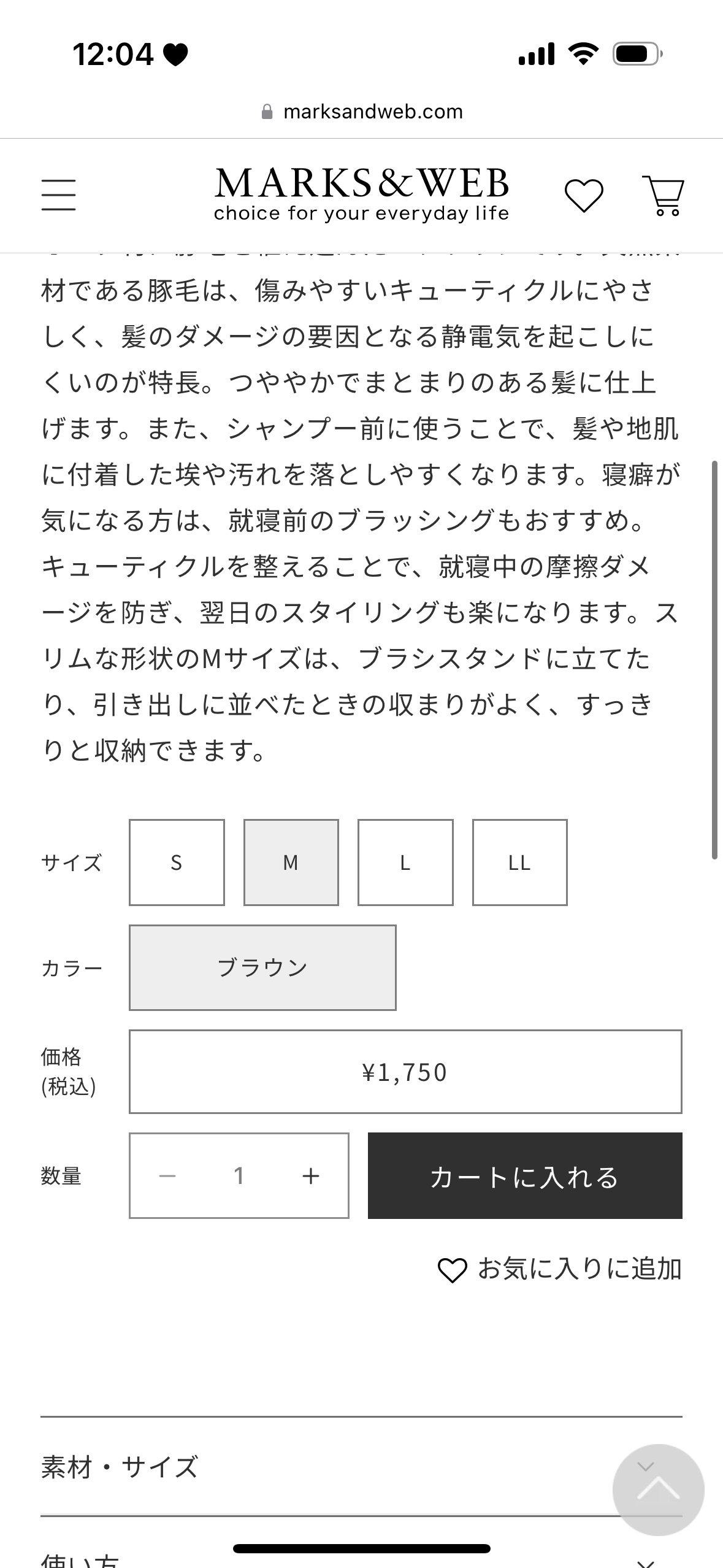The image size is (723, 1568).
Task: Open the favorites heart in header
Action: [x=583, y=195]
